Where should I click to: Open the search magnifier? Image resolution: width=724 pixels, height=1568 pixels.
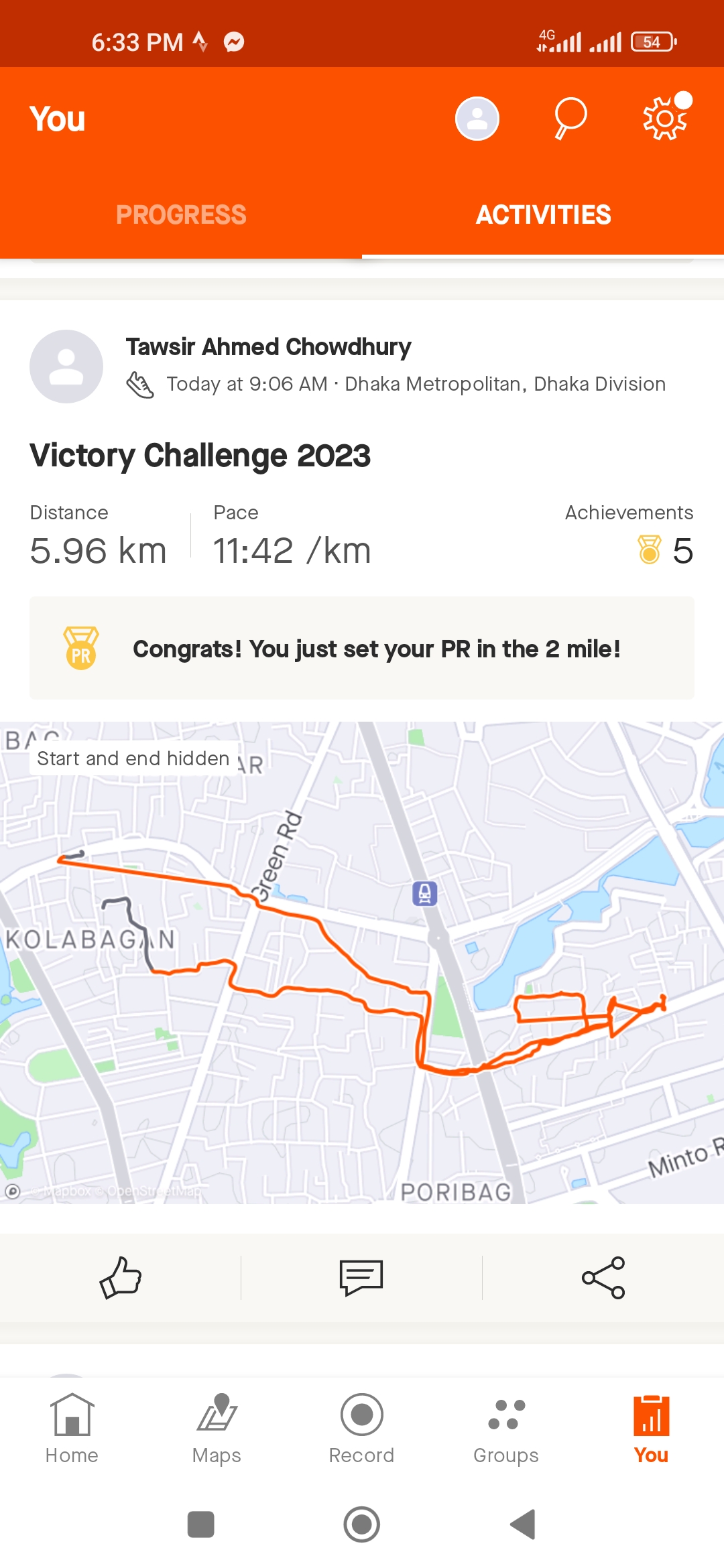point(570,119)
